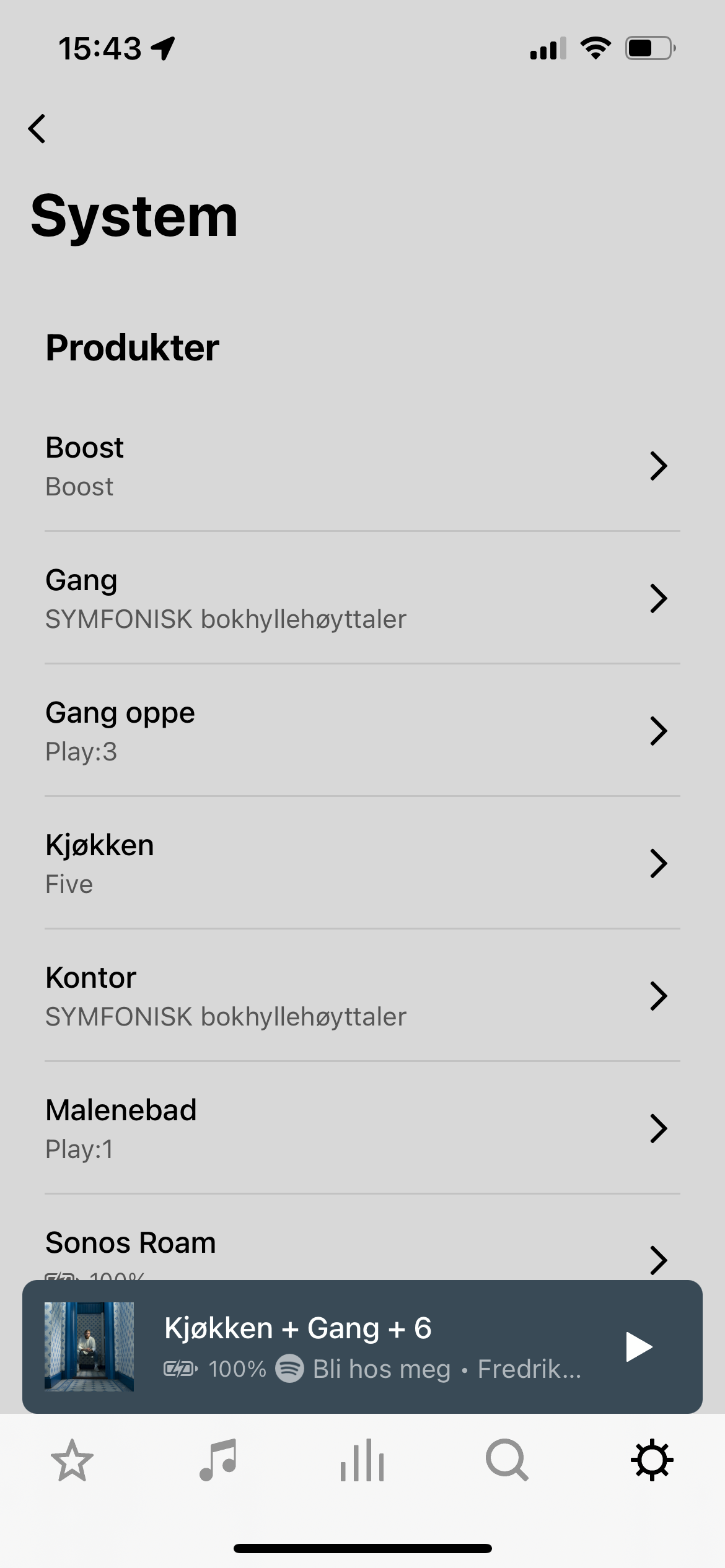Open the Boost product settings
The width and height of the screenshot is (725, 1568).
point(362,466)
